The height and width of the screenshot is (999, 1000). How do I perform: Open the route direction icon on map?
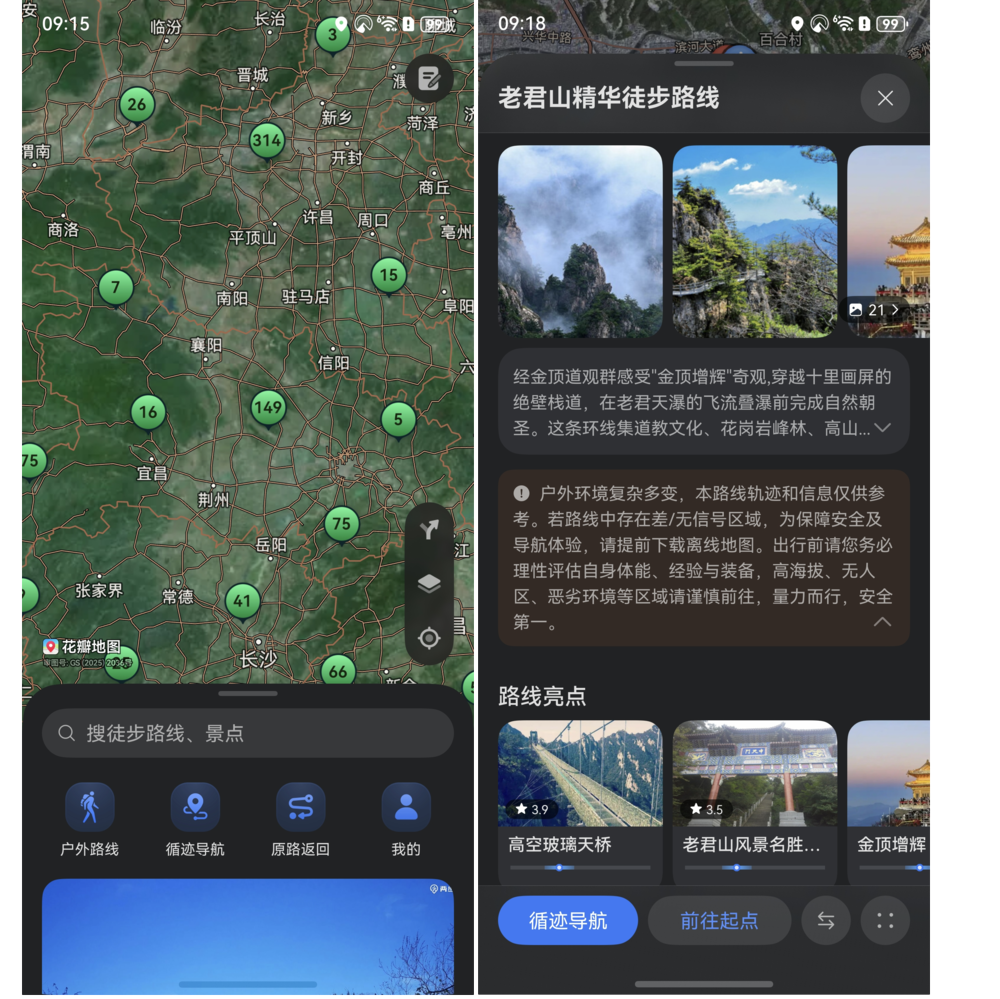point(429,530)
